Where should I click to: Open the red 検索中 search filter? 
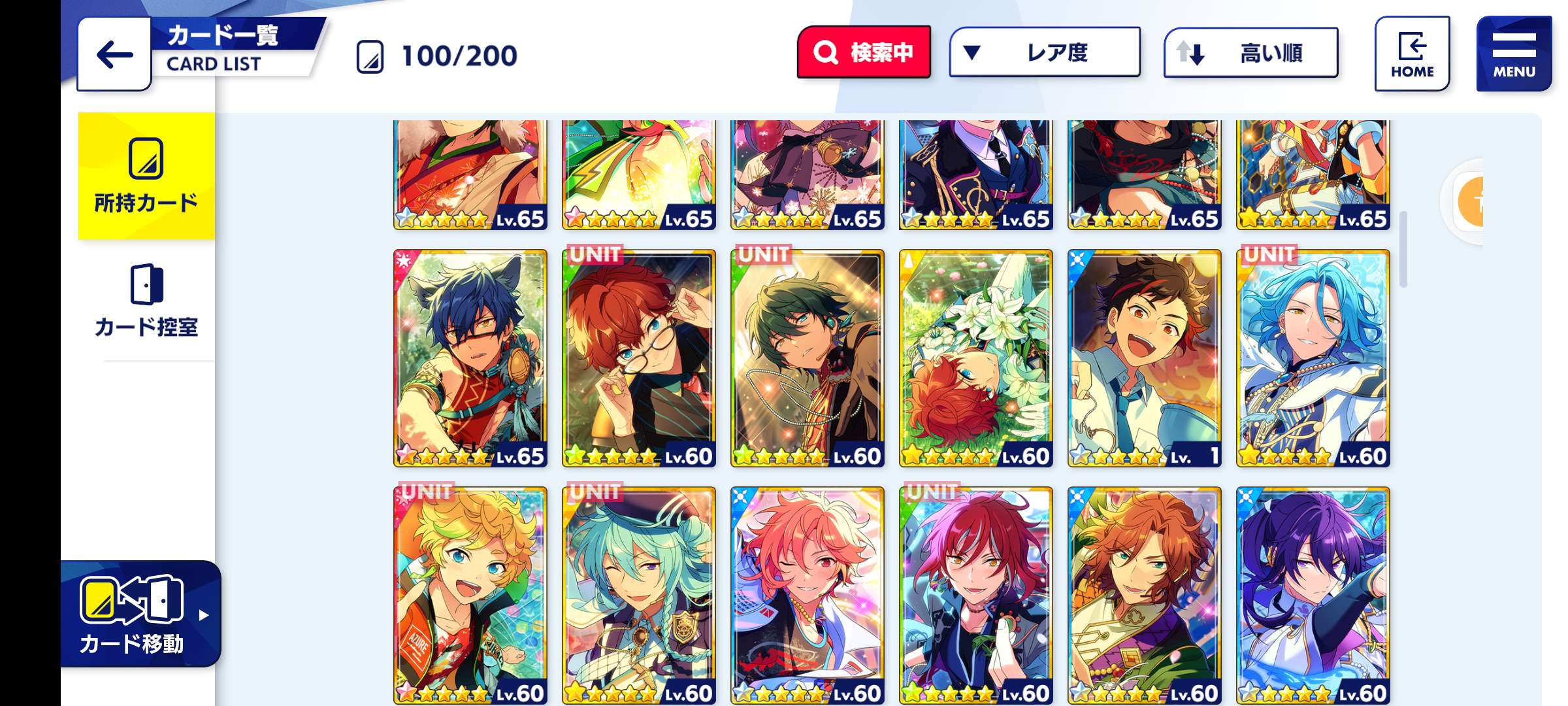[x=864, y=52]
